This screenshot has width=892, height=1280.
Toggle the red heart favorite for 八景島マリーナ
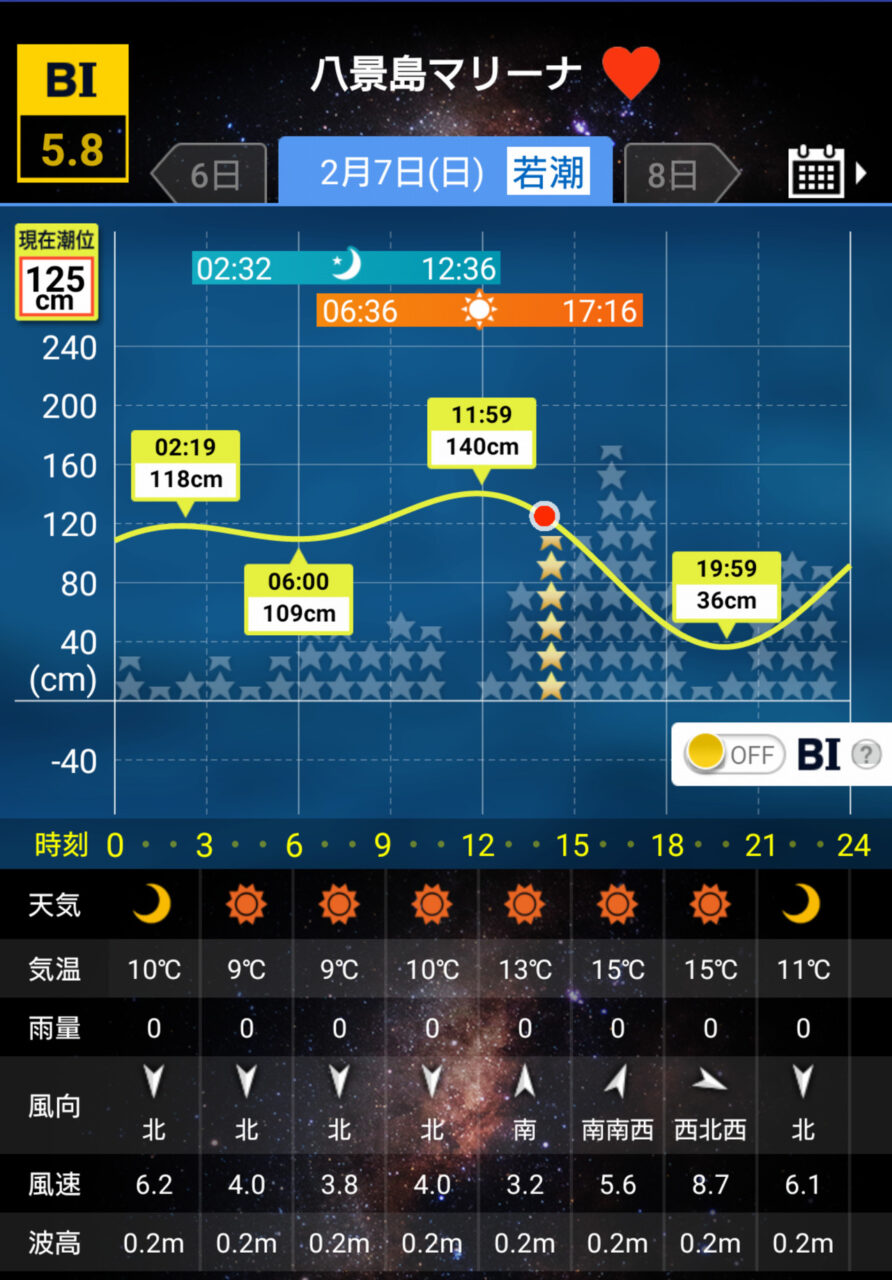[x=631, y=73]
